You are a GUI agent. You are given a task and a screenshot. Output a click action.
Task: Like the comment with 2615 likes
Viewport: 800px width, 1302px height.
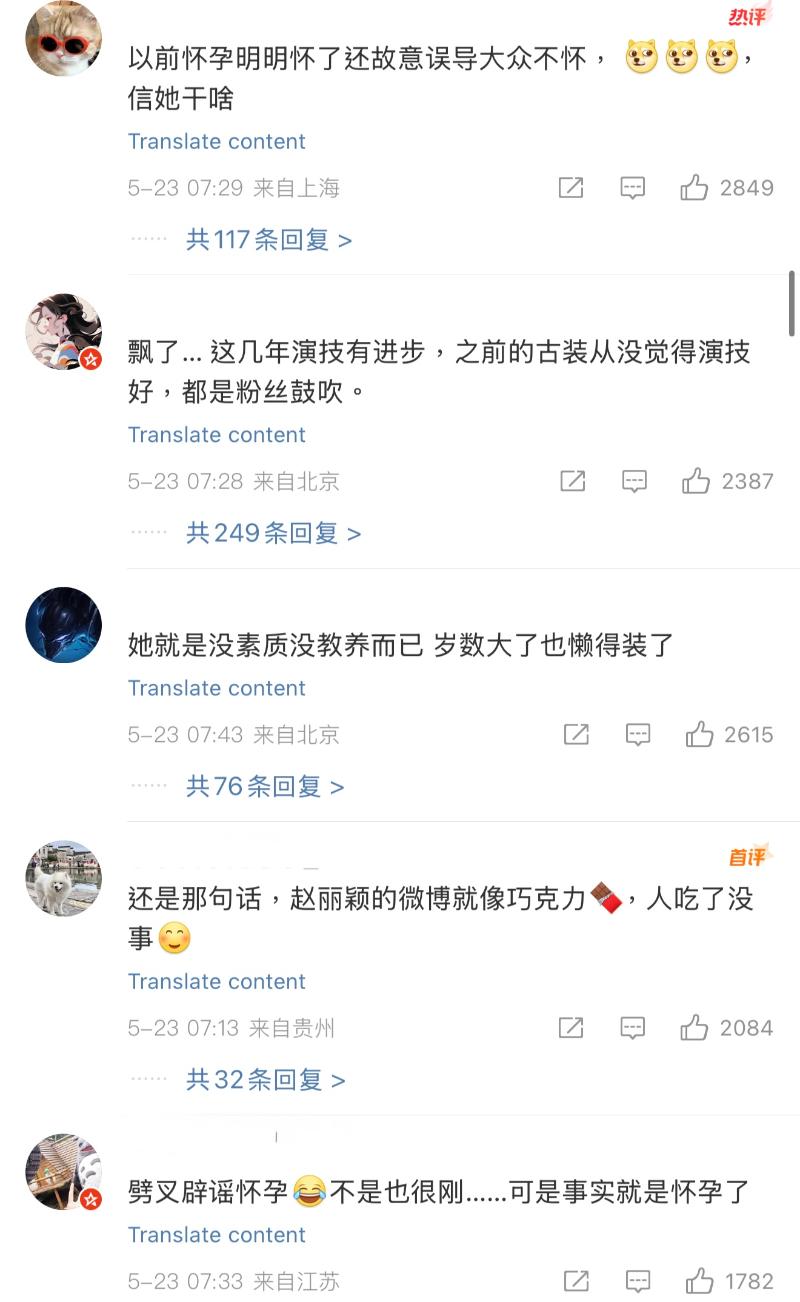(x=699, y=735)
